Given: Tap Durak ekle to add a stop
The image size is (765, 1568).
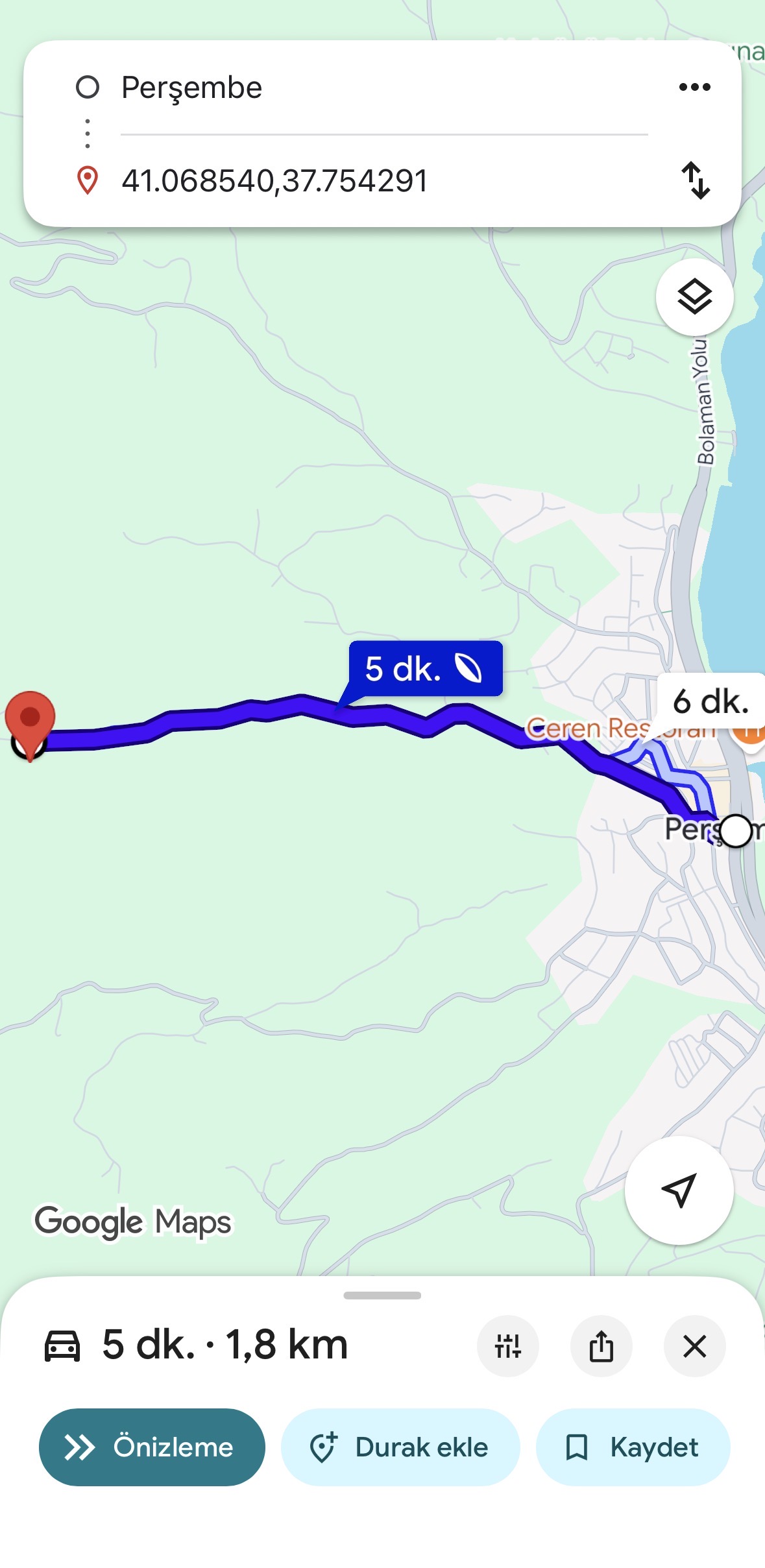Looking at the screenshot, I should pos(400,1447).
